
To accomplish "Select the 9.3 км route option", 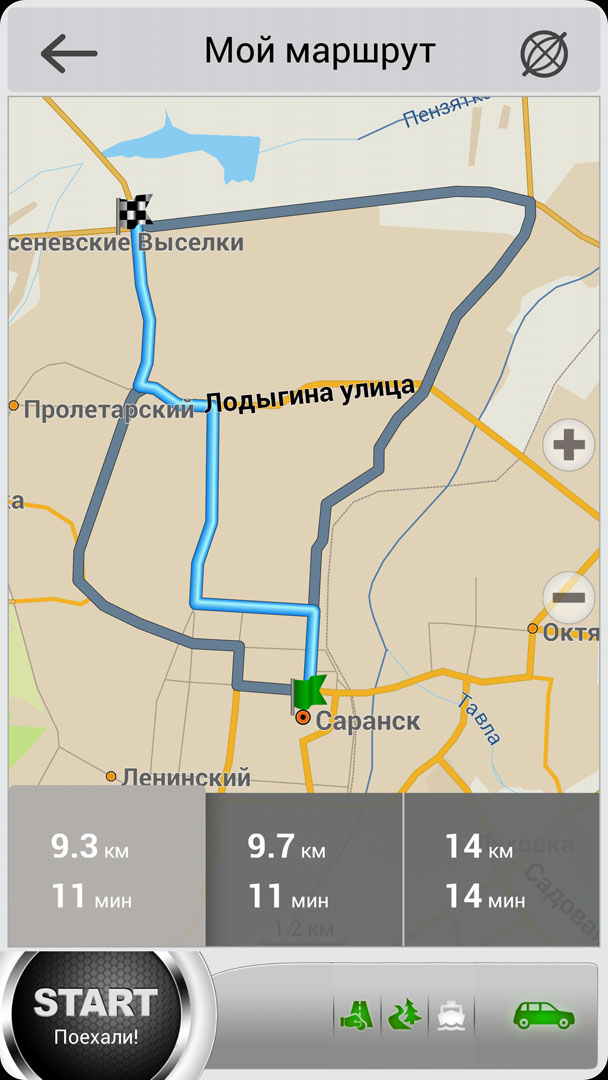I will (x=107, y=866).
